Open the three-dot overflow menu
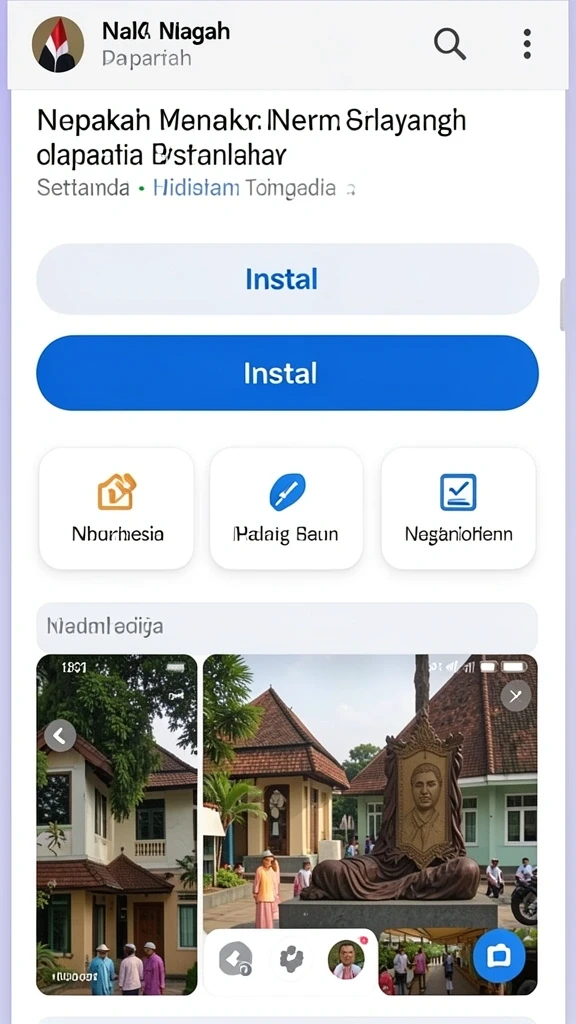This screenshot has width=576, height=1024. click(x=527, y=44)
